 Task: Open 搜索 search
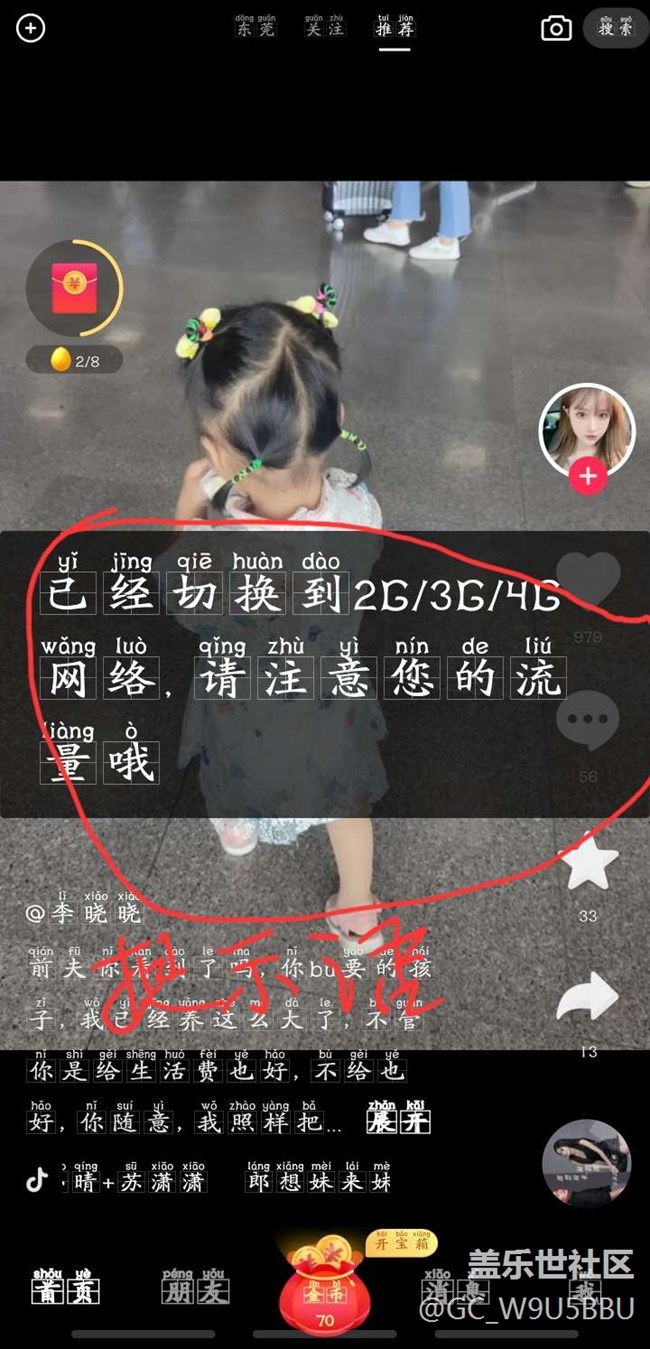[x=615, y=28]
